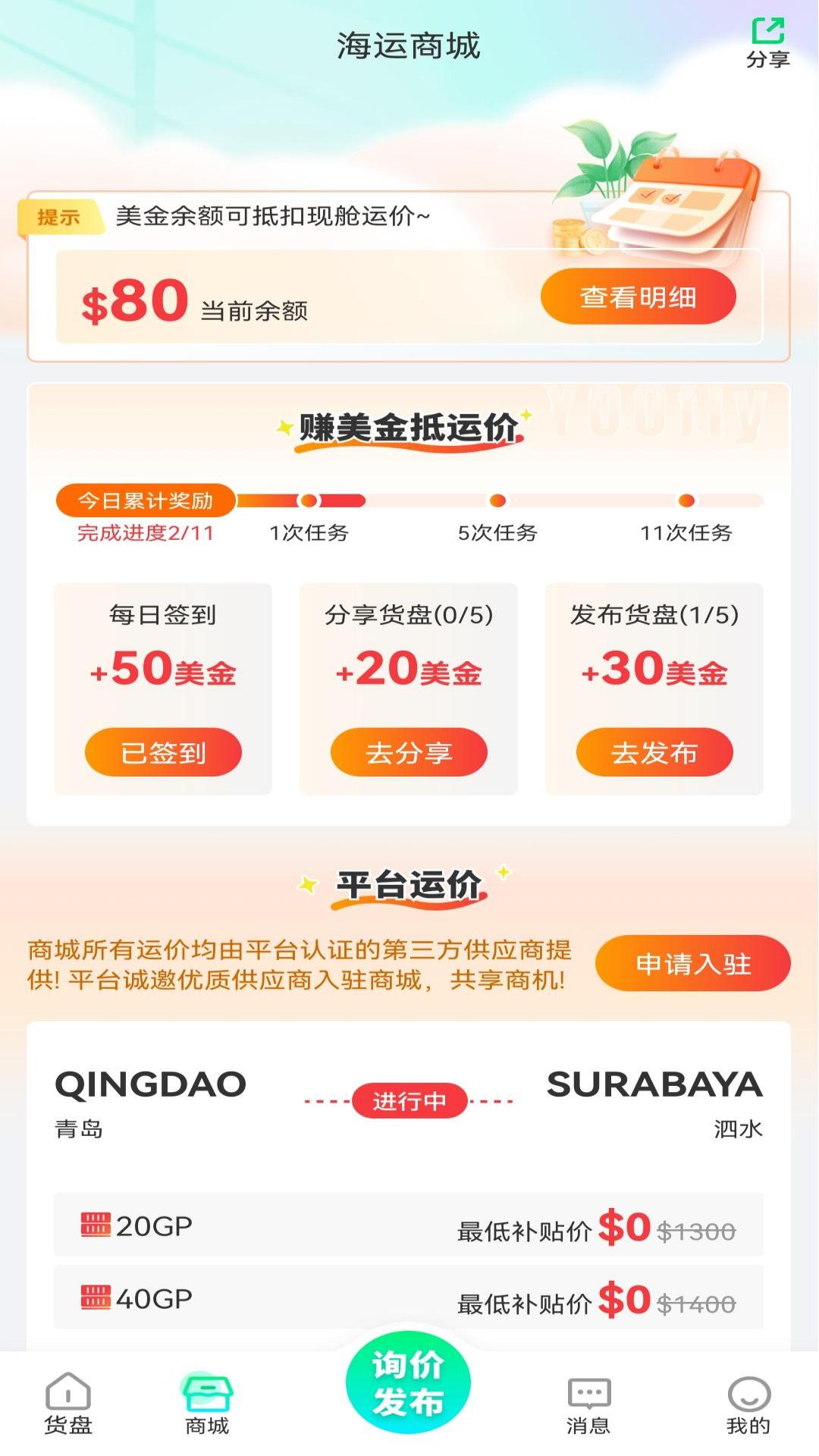
Task: Tap the 5次任务 point on progress bar
Action: (497, 500)
